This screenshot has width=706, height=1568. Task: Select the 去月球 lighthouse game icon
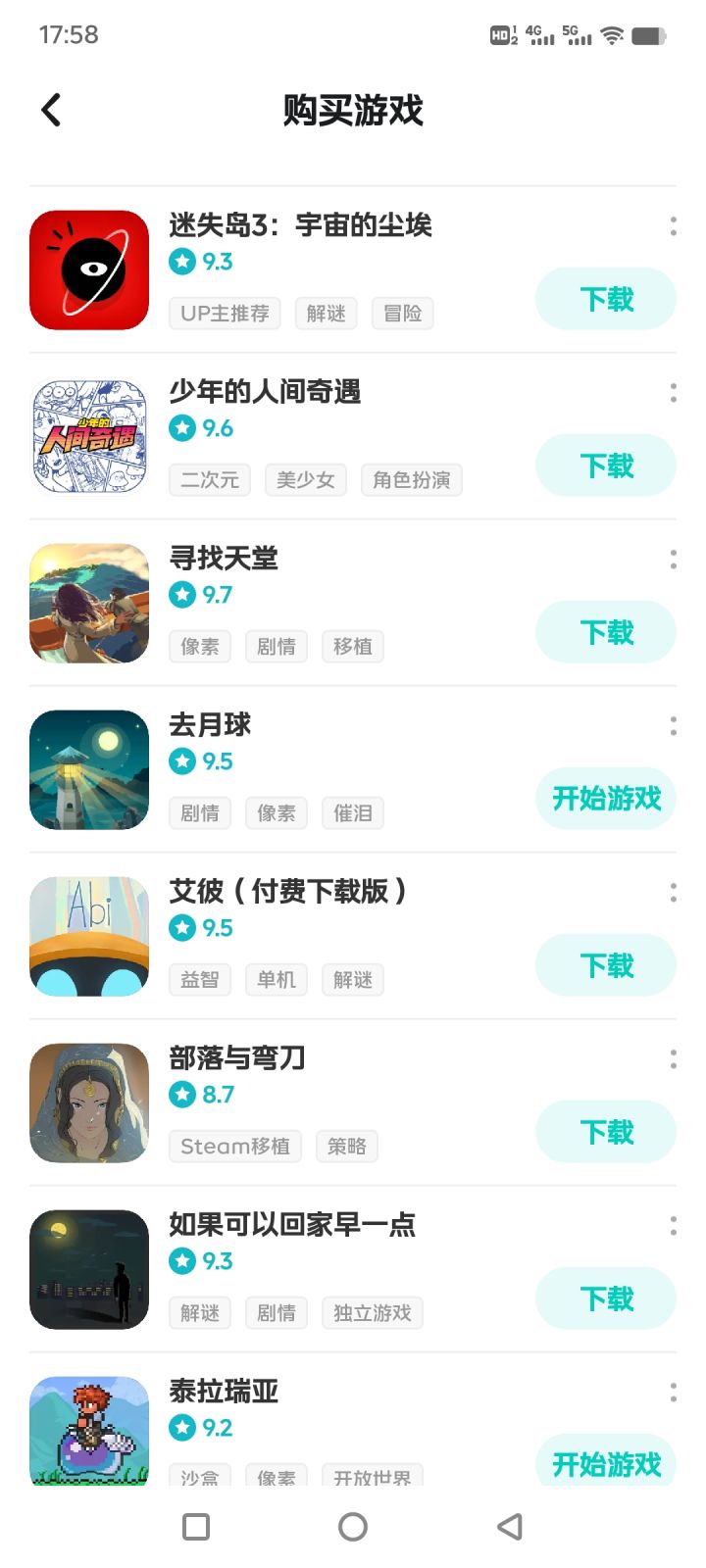(x=88, y=769)
